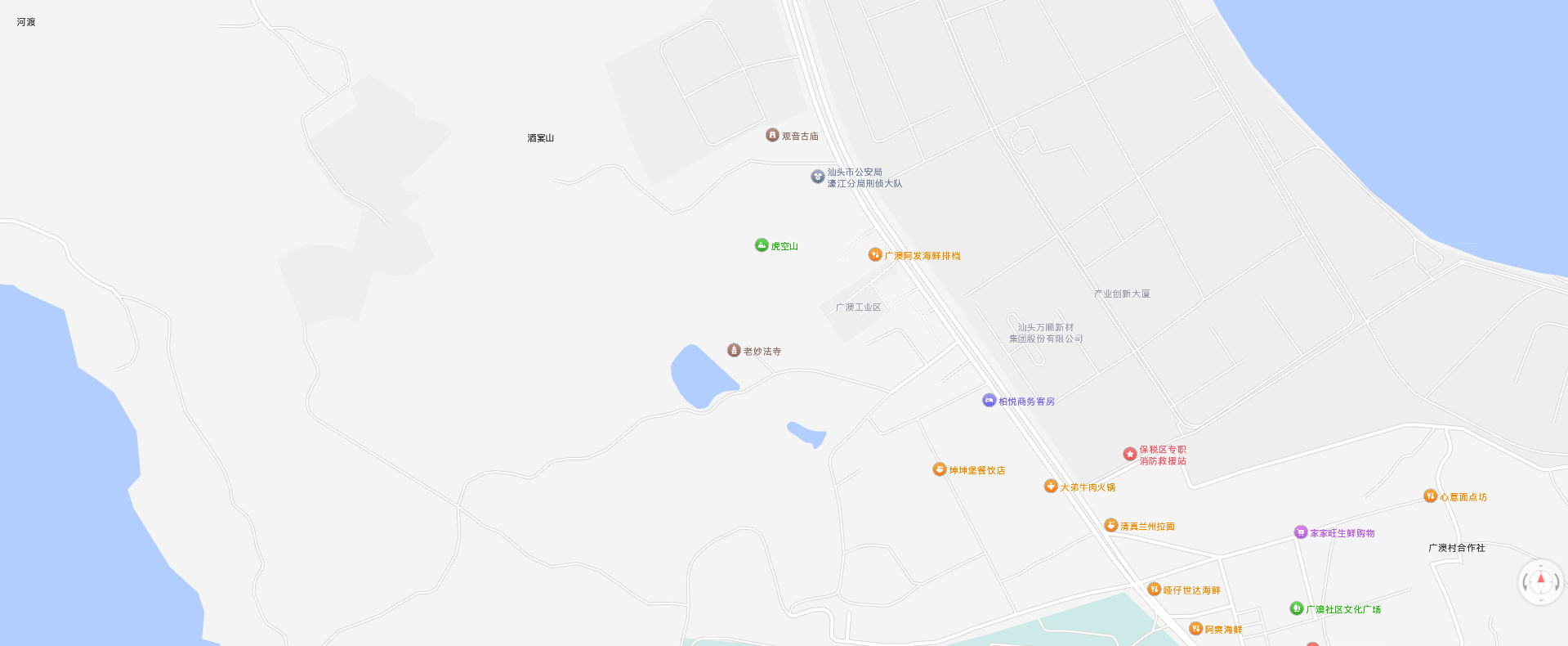Image resolution: width=1568 pixels, height=646 pixels.
Task: Tap the 保税区专职消防救援站 marker
Action: click(x=1130, y=454)
